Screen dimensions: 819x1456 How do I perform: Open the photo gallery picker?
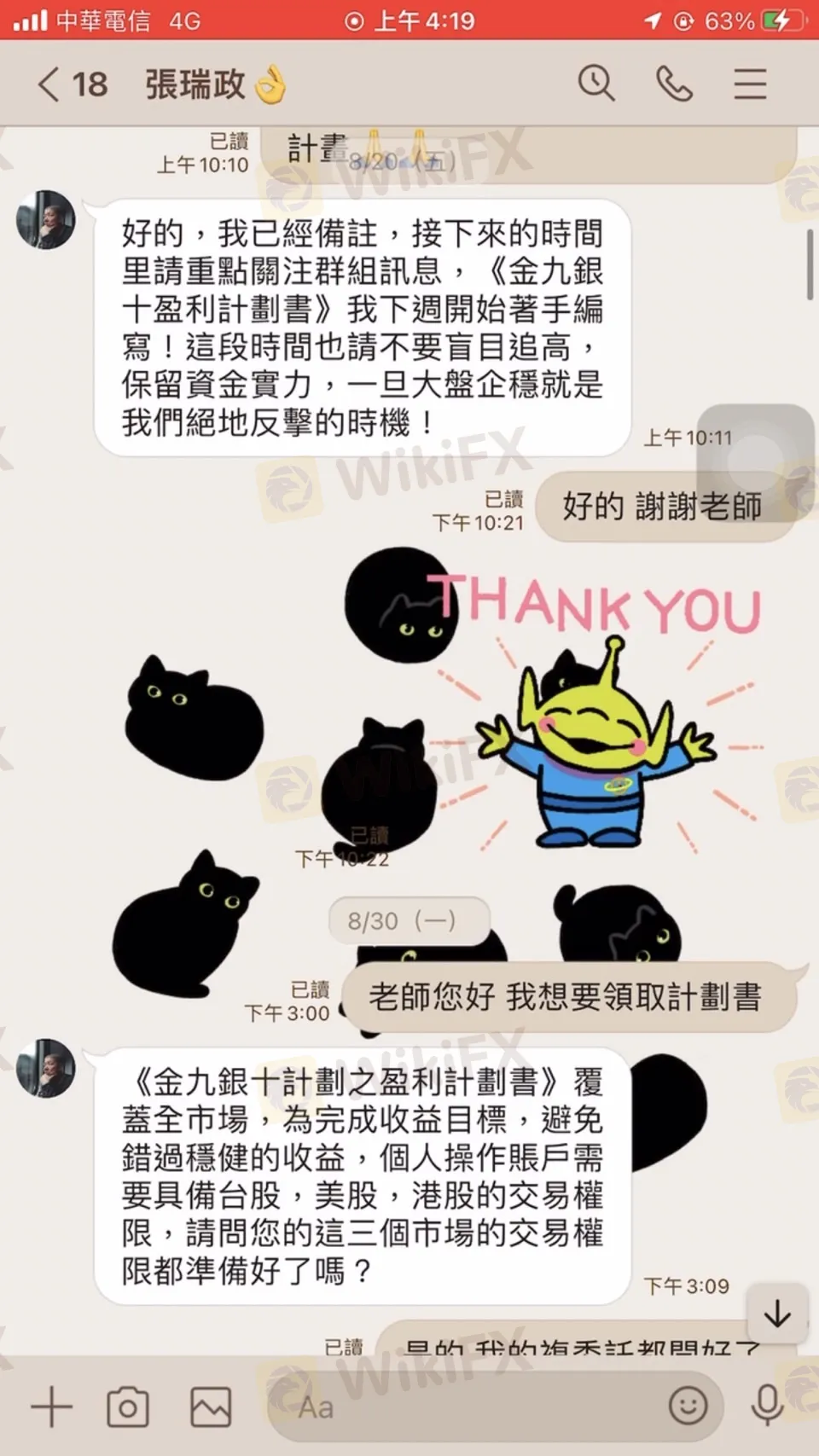(211, 1407)
